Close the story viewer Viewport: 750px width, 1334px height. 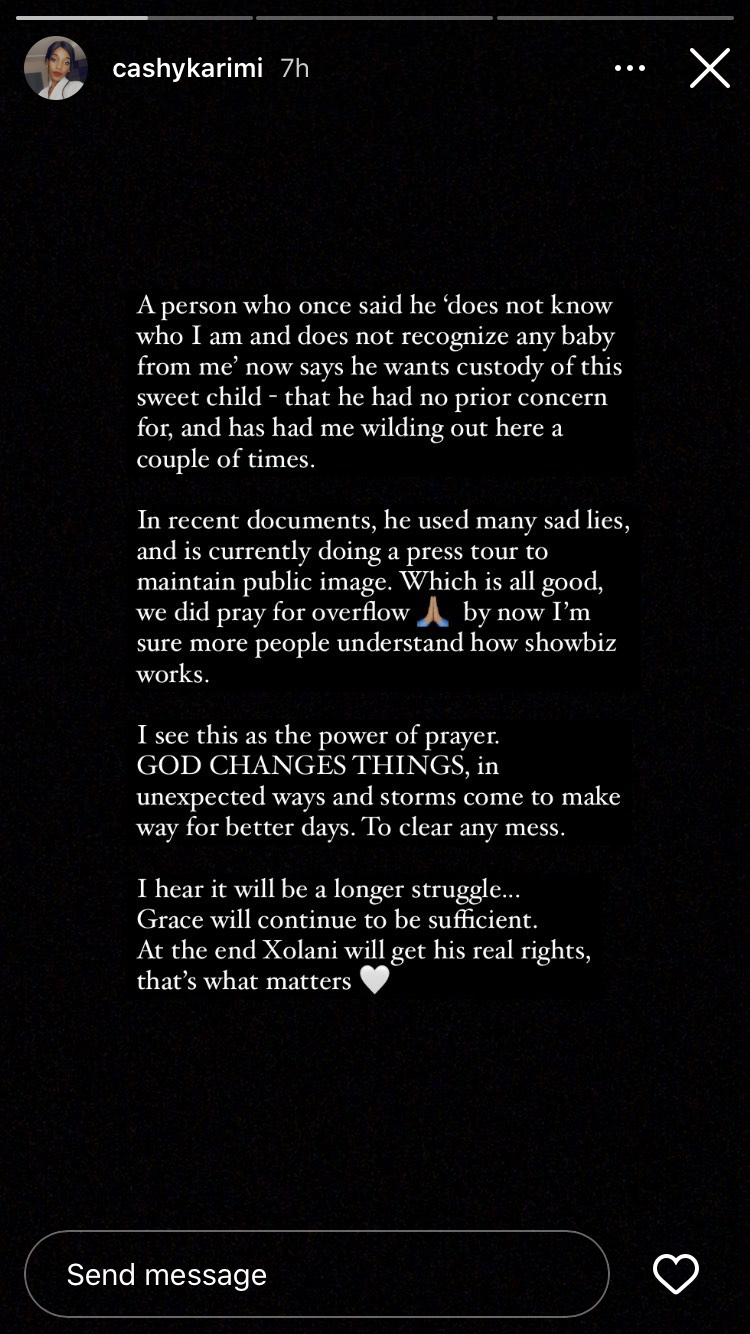(x=710, y=68)
